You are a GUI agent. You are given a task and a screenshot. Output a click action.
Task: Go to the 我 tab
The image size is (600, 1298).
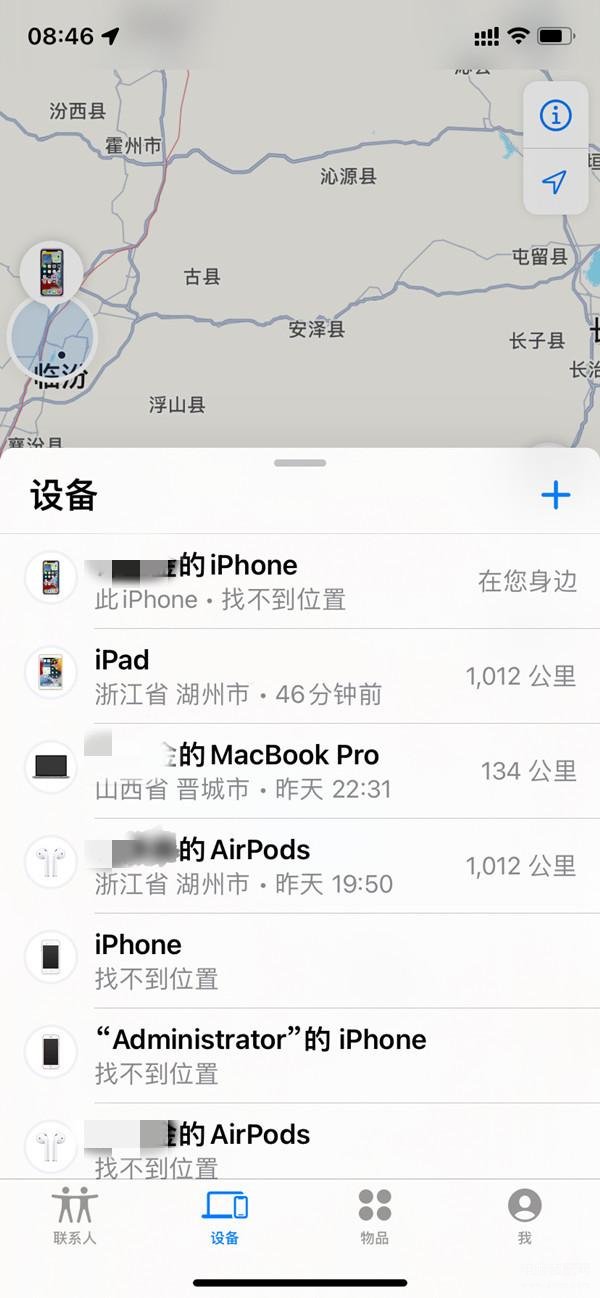(x=524, y=1216)
